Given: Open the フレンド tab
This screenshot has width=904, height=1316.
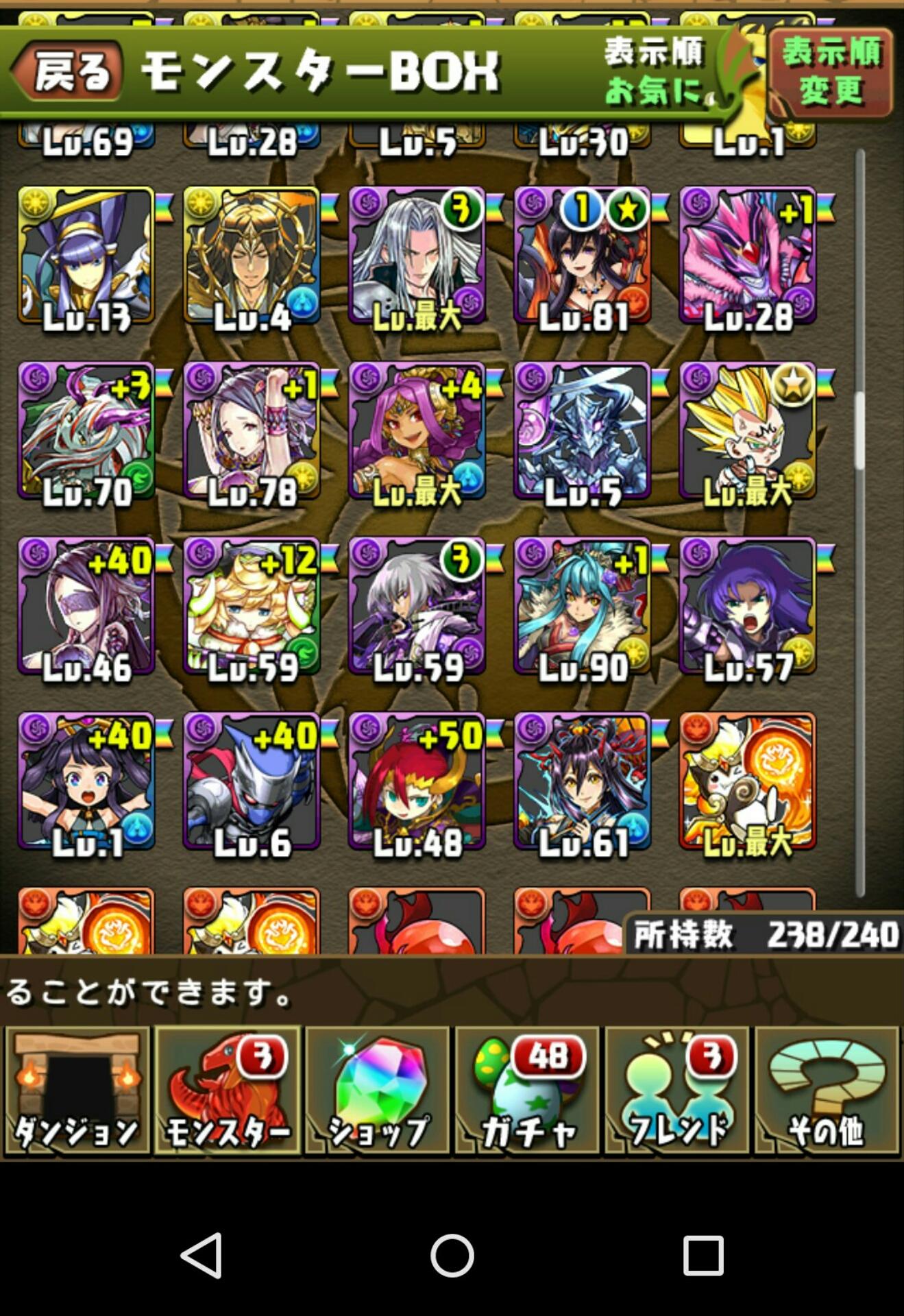Looking at the screenshot, I should point(677,1090).
